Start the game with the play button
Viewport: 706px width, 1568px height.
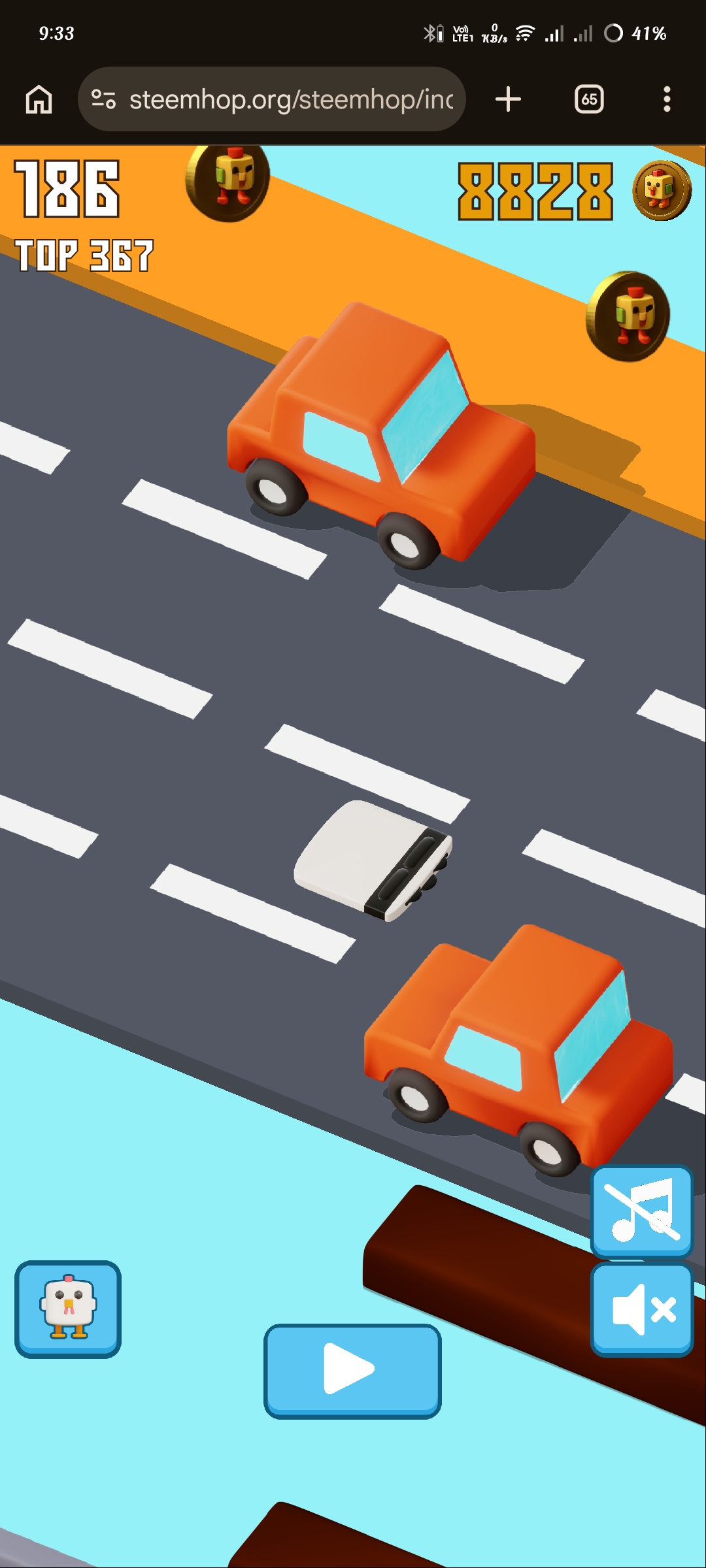(352, 1371)
